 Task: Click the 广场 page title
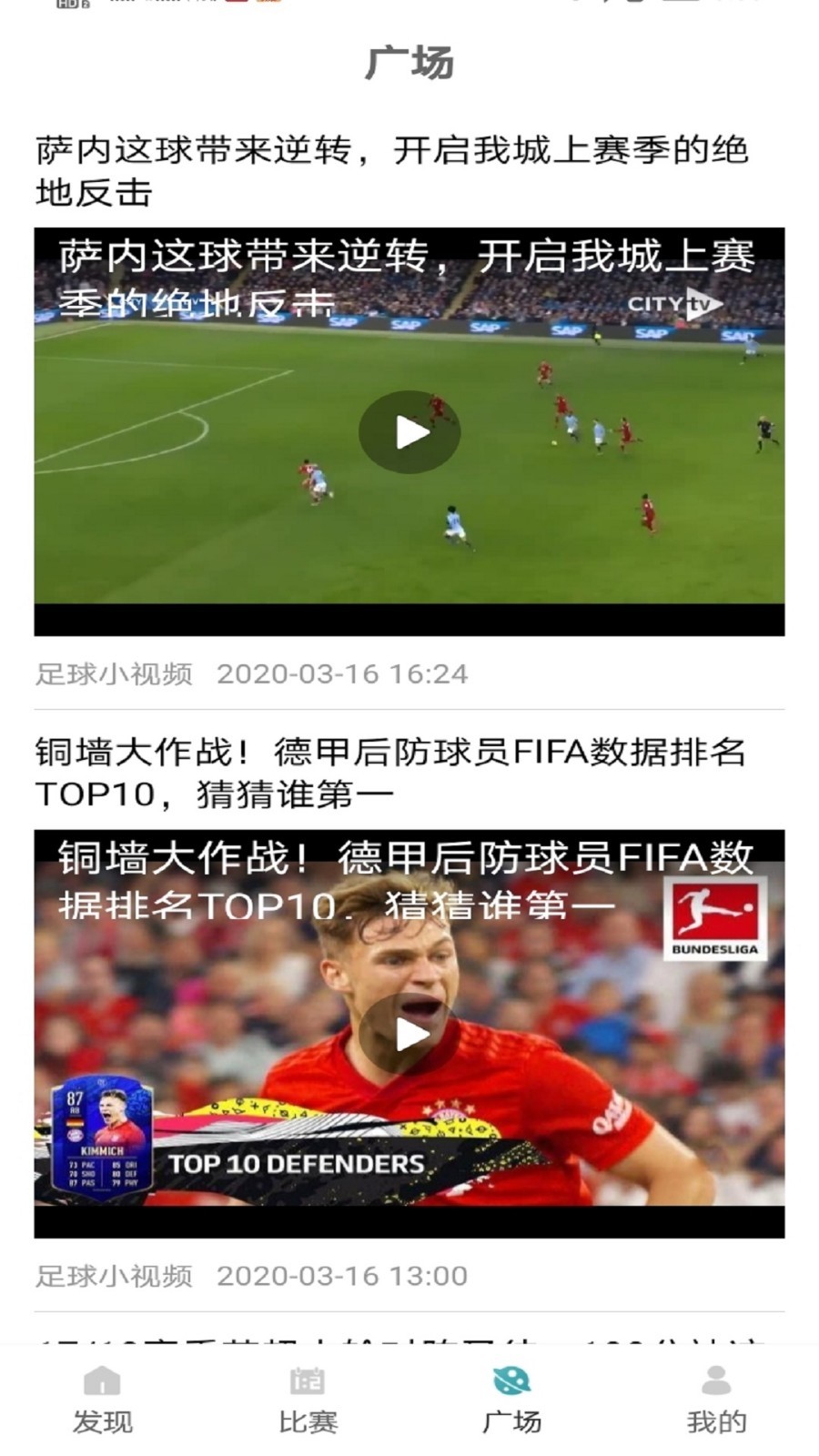409,62
